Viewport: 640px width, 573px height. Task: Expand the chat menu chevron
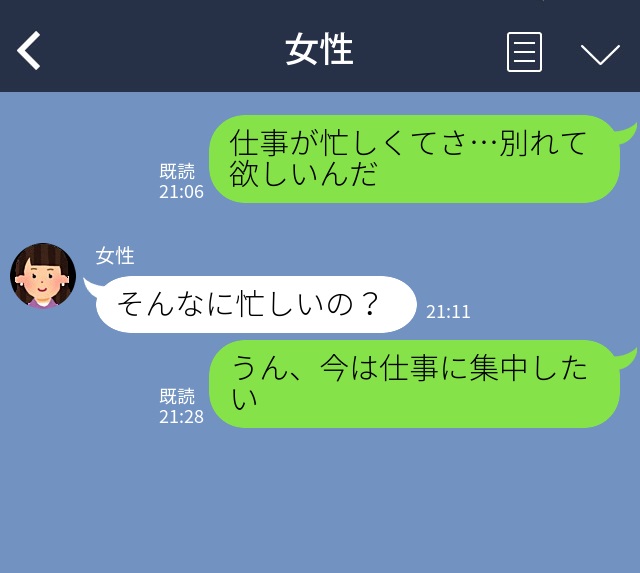click(600, 52)
